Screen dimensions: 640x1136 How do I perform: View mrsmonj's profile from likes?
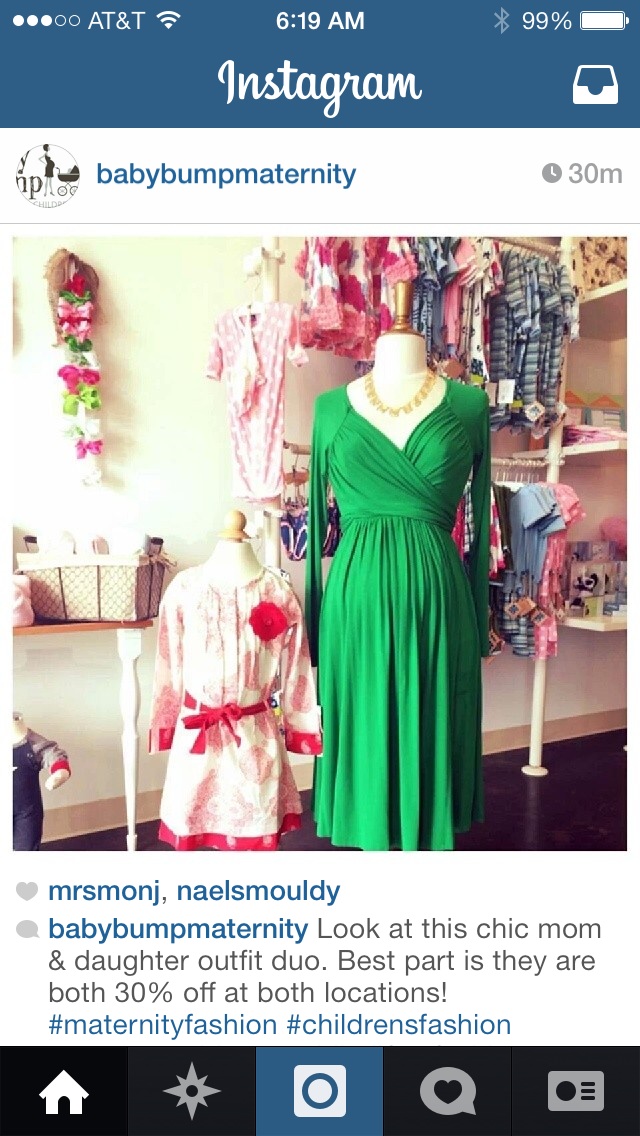click(105, 891)
